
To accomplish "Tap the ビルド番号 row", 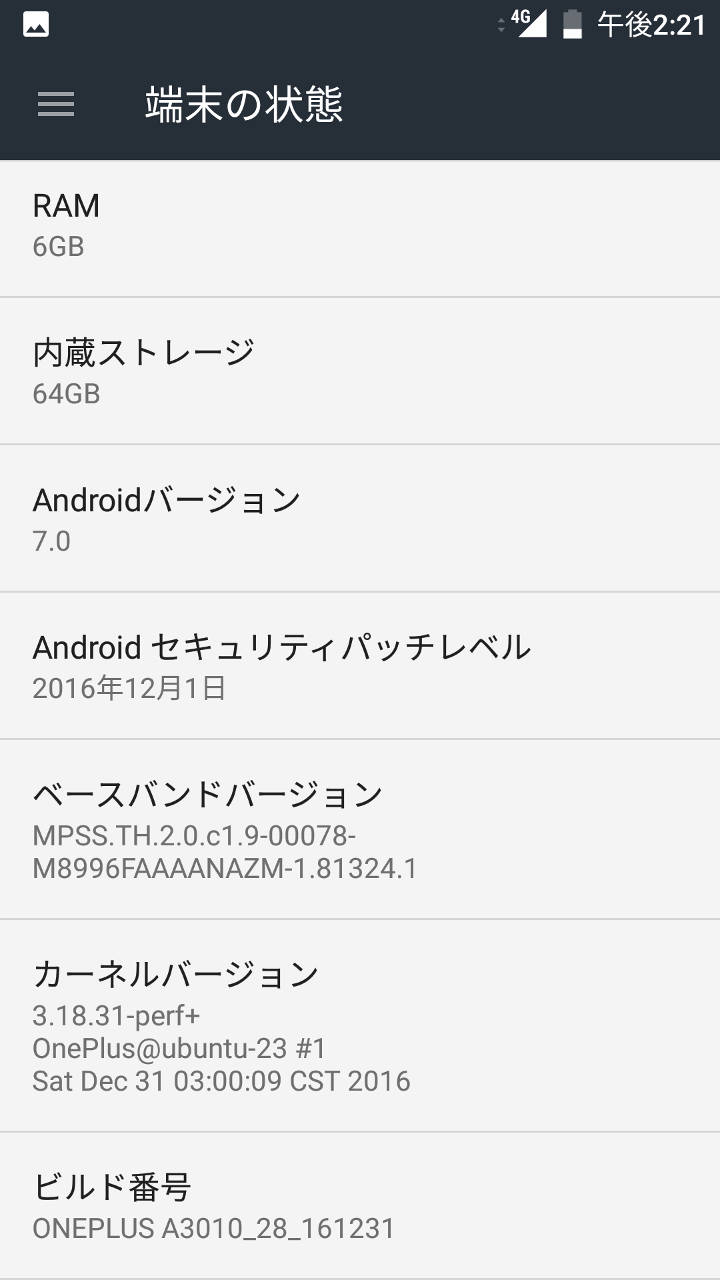I will 360,1206.
